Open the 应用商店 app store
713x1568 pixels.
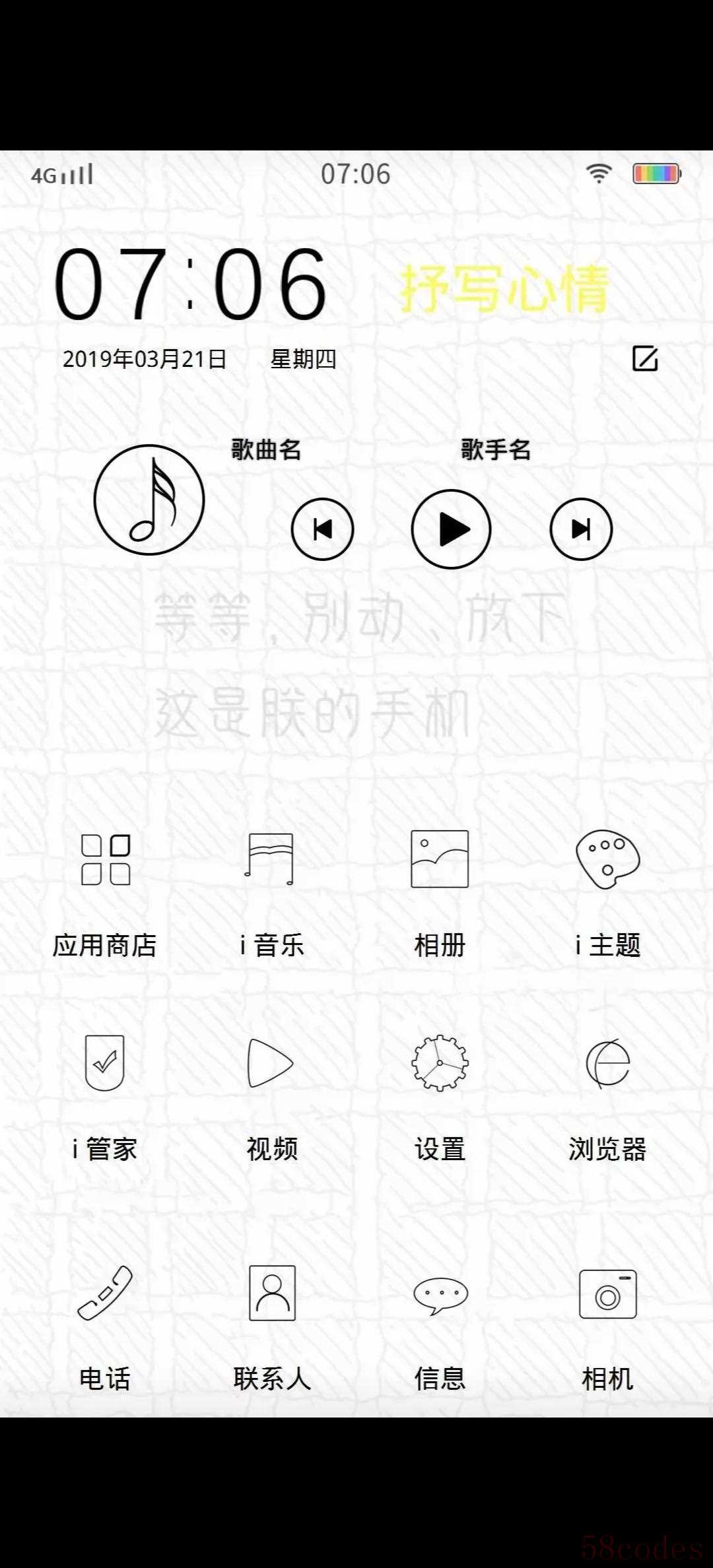[x=106, y=859]
